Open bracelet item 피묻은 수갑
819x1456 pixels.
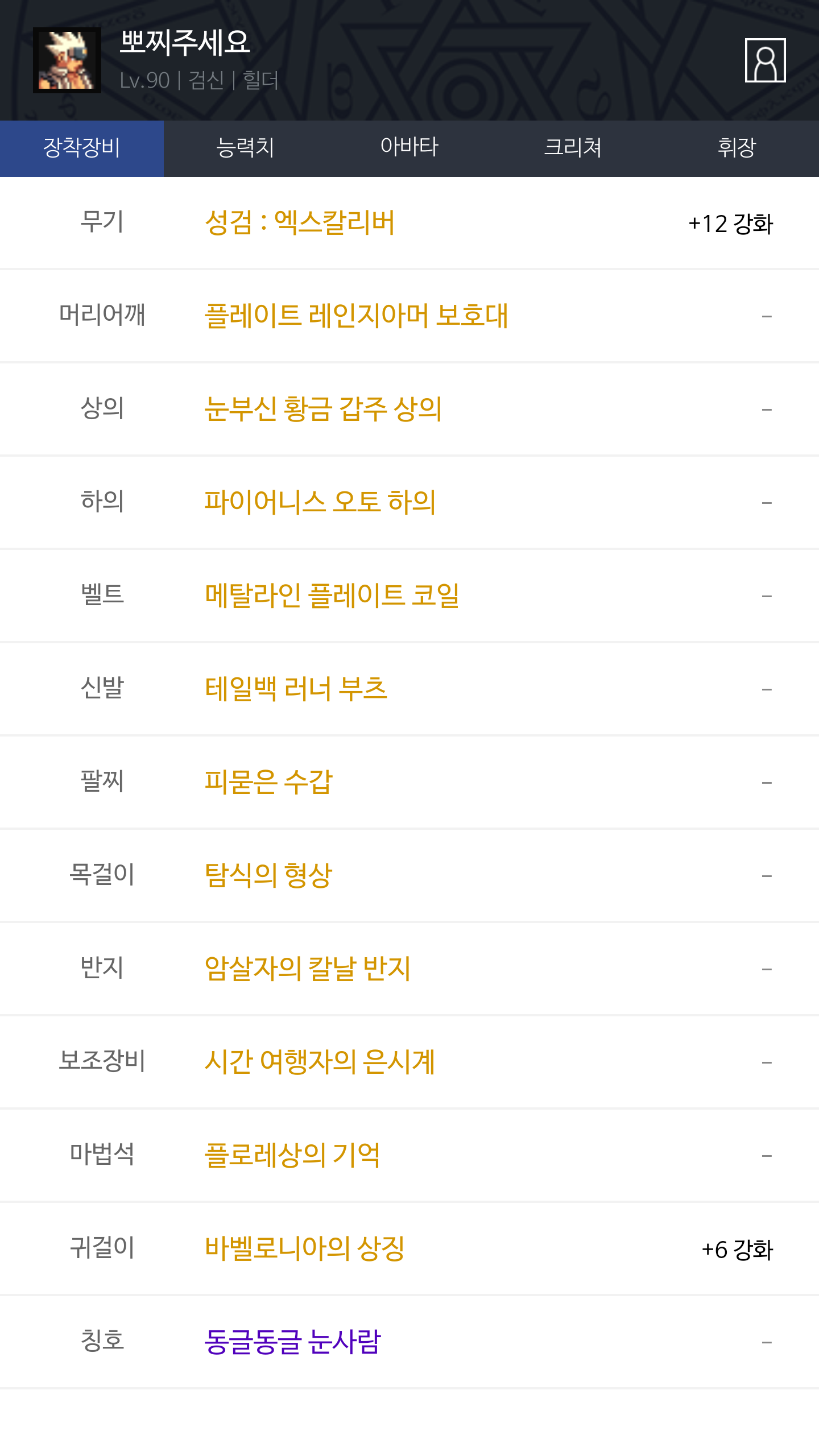268,782
